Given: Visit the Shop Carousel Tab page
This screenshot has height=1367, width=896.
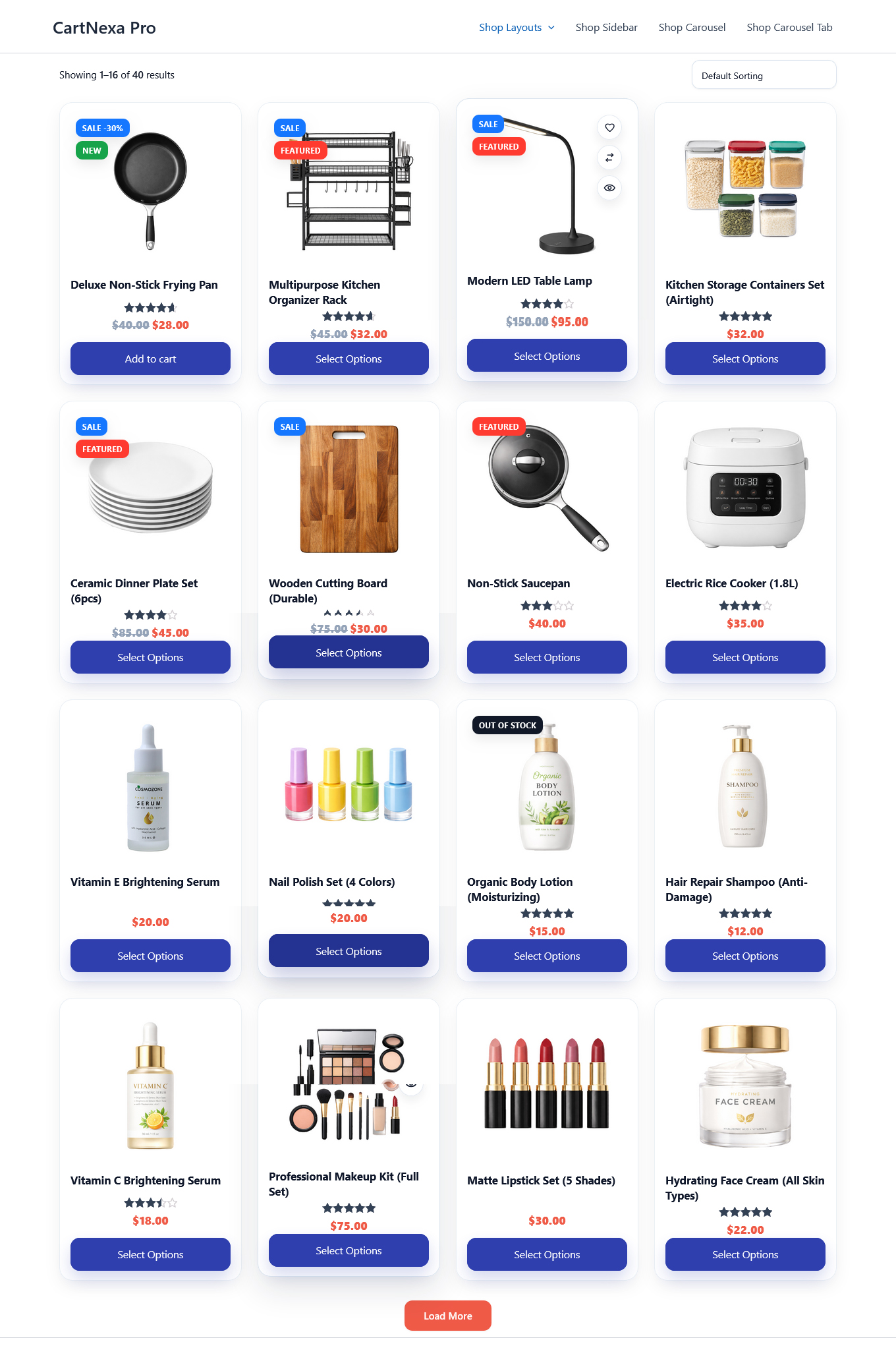Looking at the screenshot, I should [789, 28].
